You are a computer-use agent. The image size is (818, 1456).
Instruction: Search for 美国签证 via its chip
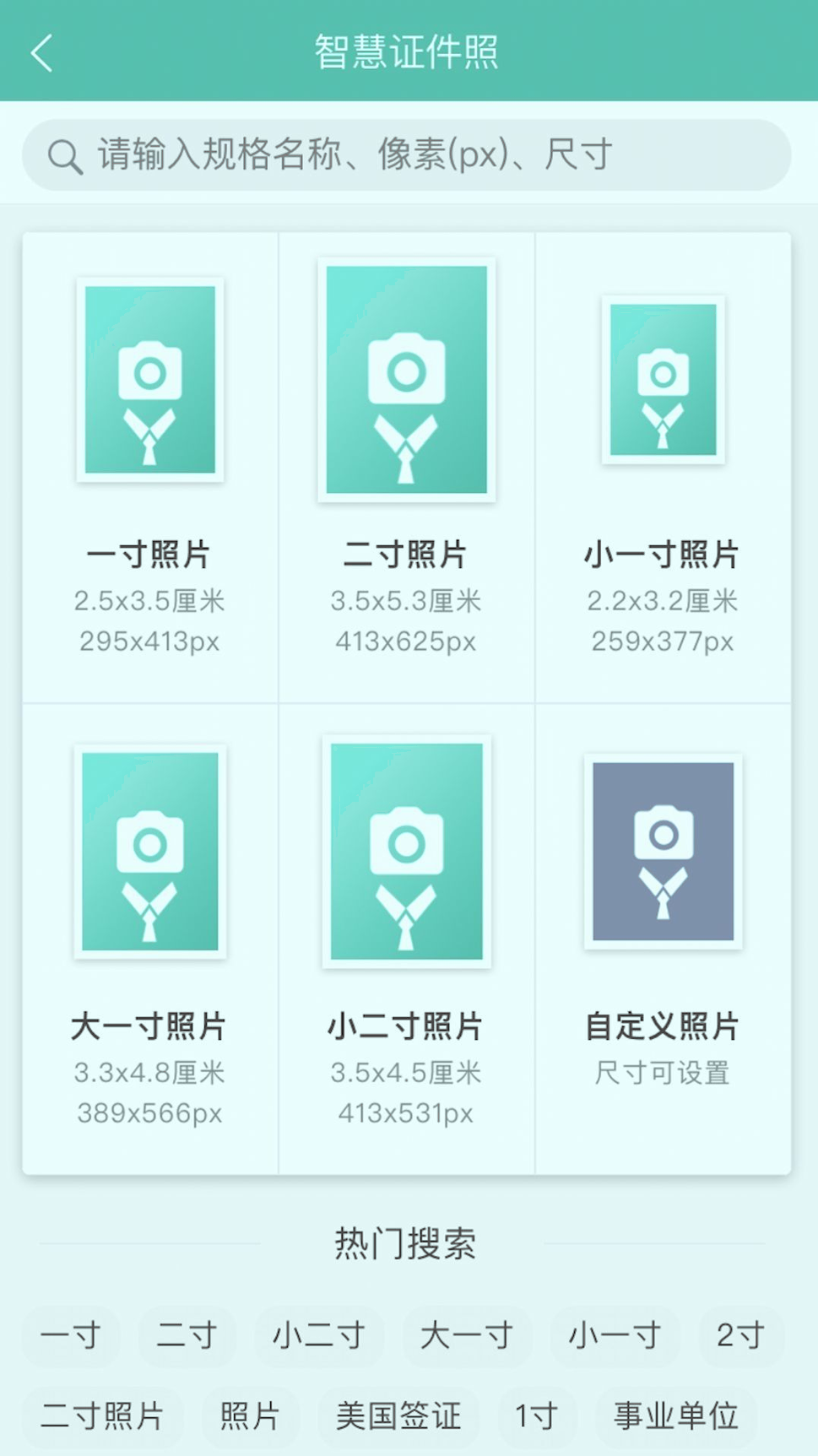tap(398, 1416)
